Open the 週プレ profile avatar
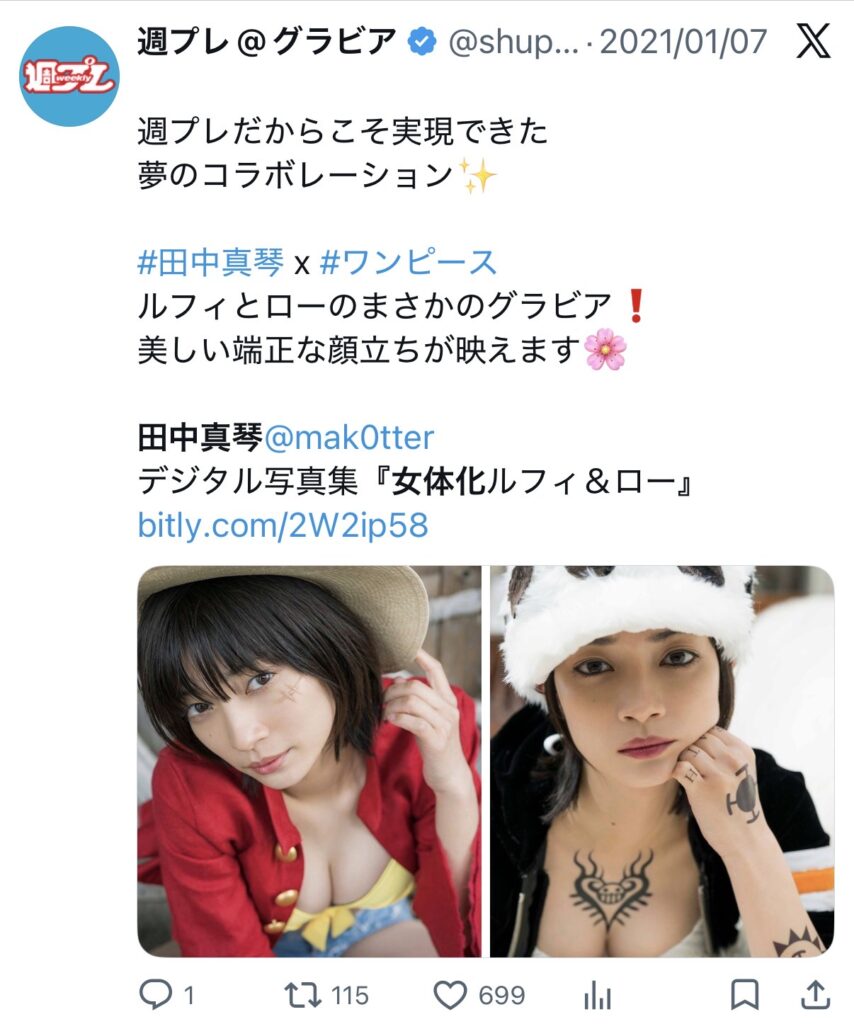 tap(69, 76)
